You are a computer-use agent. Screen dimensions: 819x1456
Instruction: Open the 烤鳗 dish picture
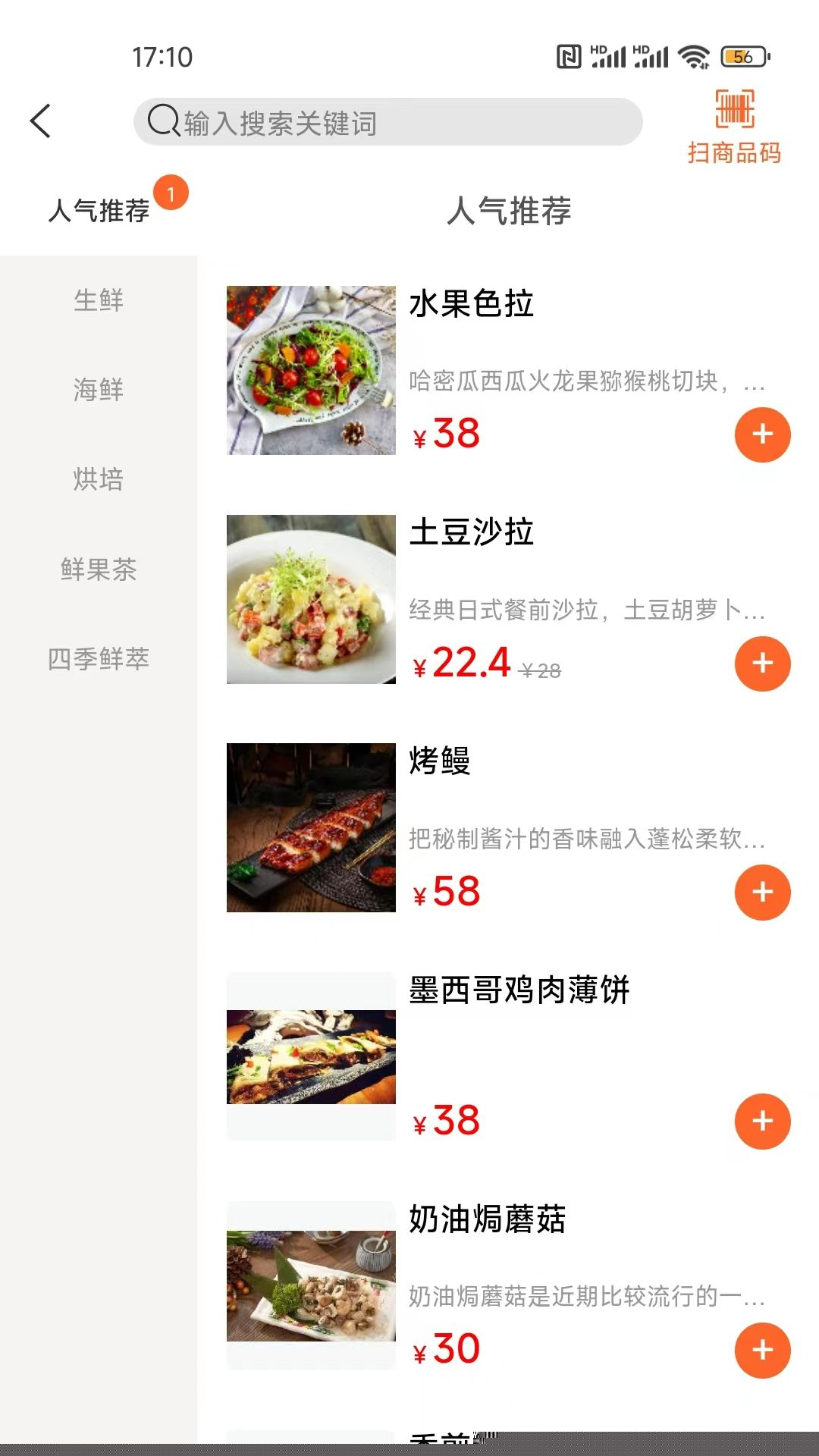[311, 827]
